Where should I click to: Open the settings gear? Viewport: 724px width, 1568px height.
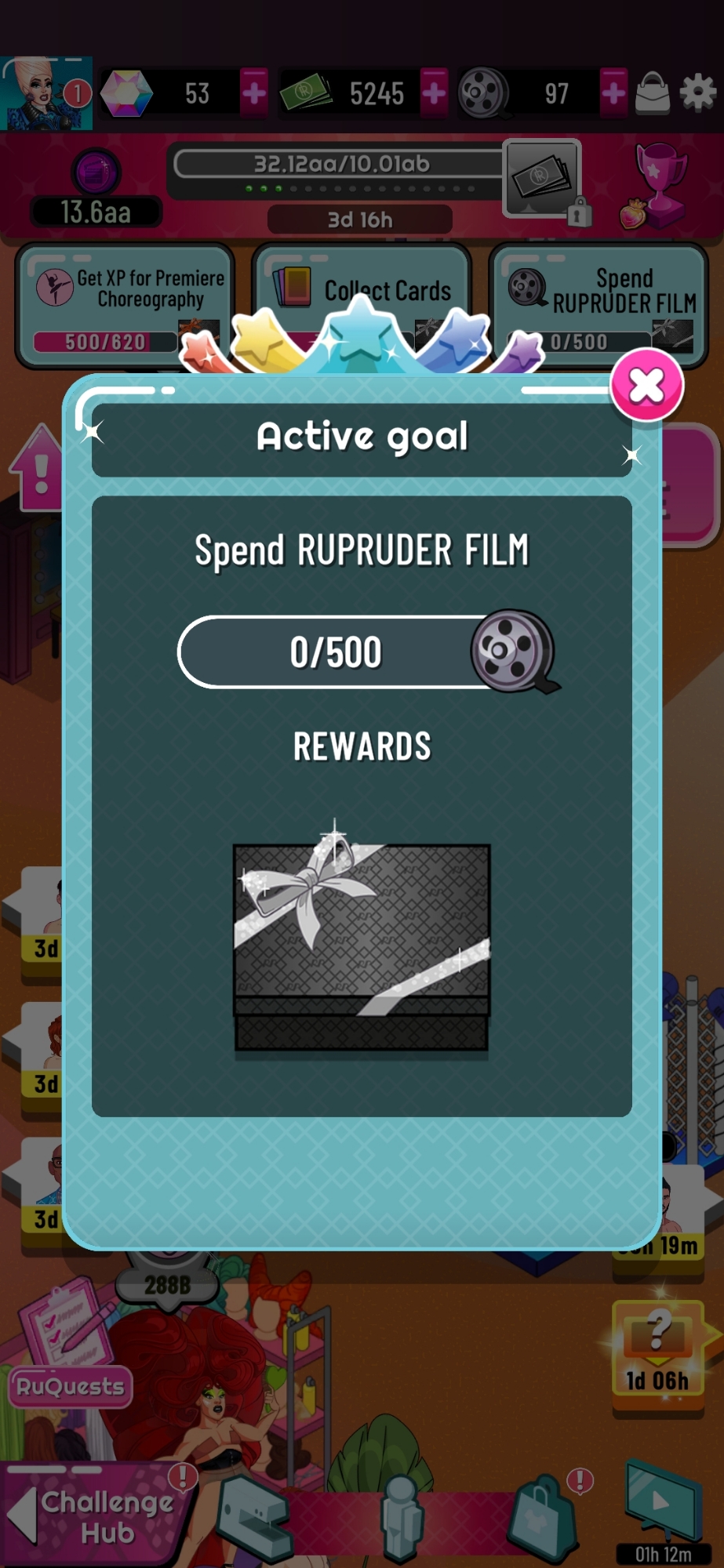[697, 94]
